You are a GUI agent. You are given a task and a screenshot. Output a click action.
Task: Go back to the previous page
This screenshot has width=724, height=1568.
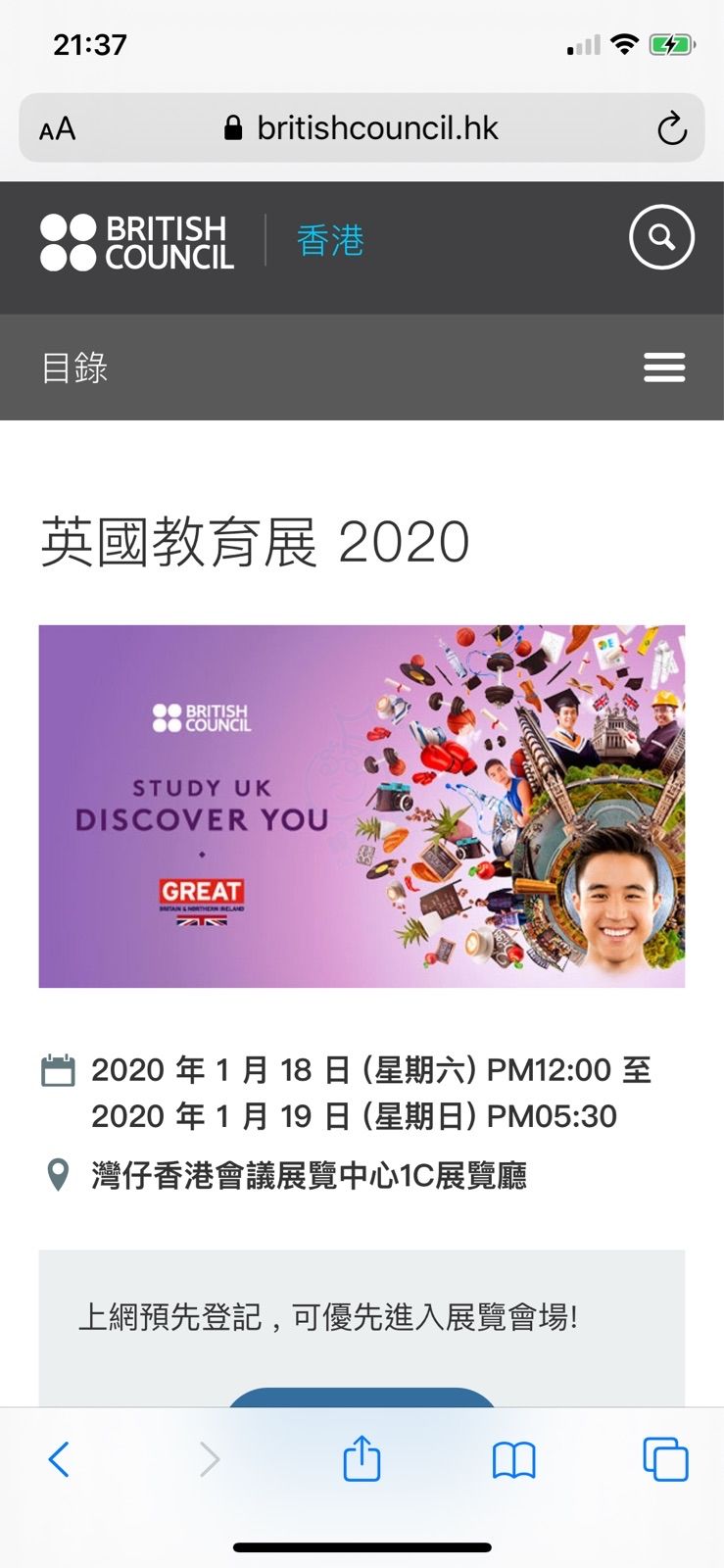coord(59,1459)
